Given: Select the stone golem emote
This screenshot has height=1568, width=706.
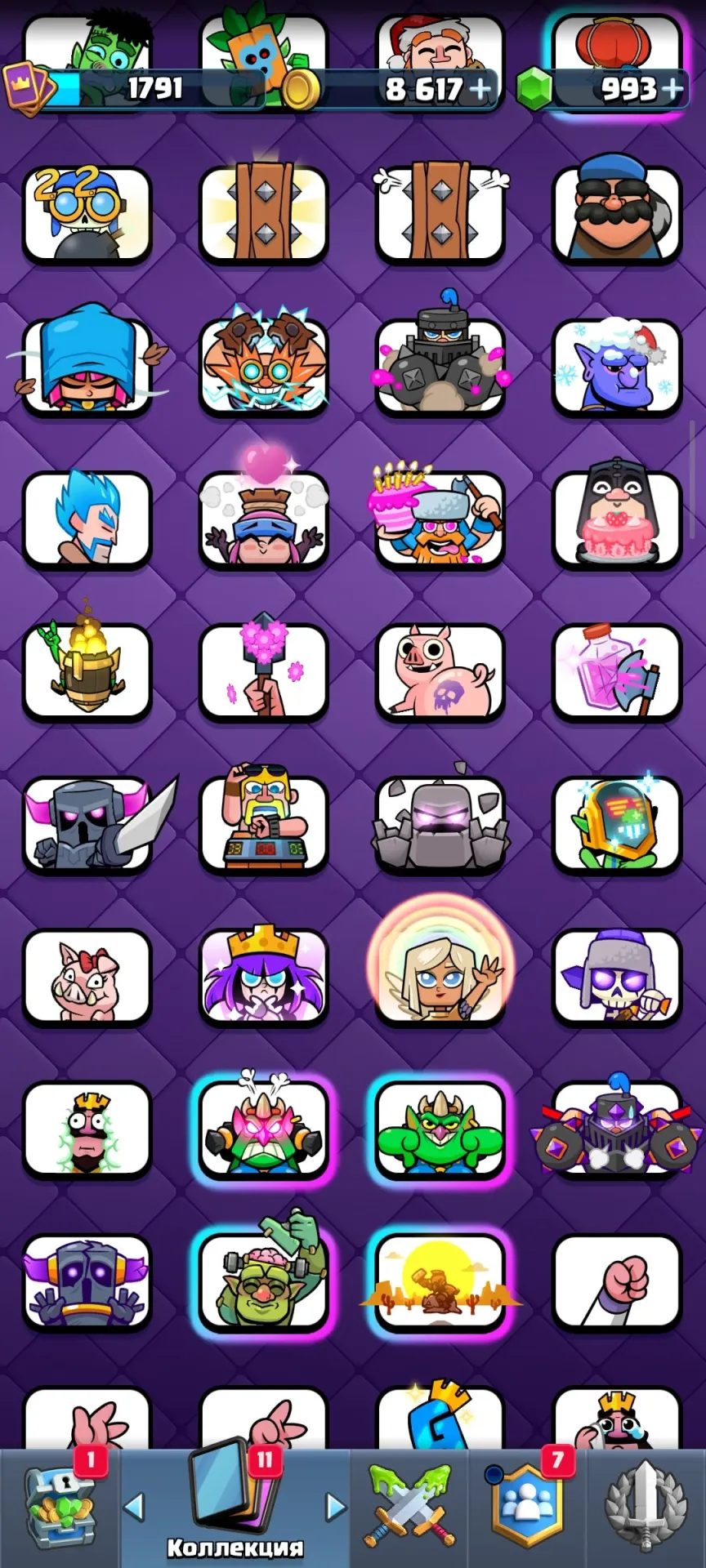Looking at the screenshot, I should click(x=440, y=823).
